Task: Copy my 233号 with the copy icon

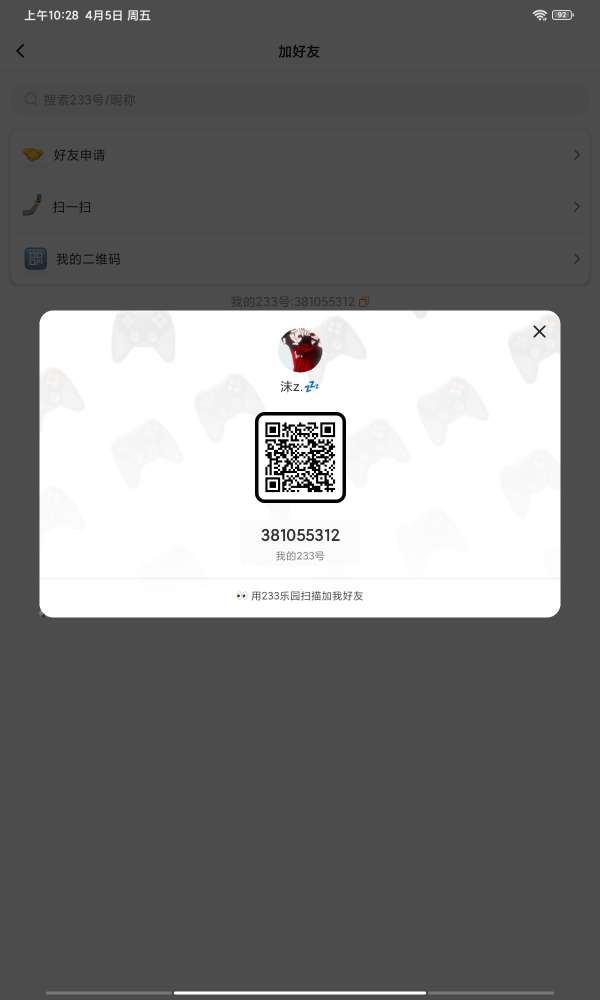Action: 364,302
